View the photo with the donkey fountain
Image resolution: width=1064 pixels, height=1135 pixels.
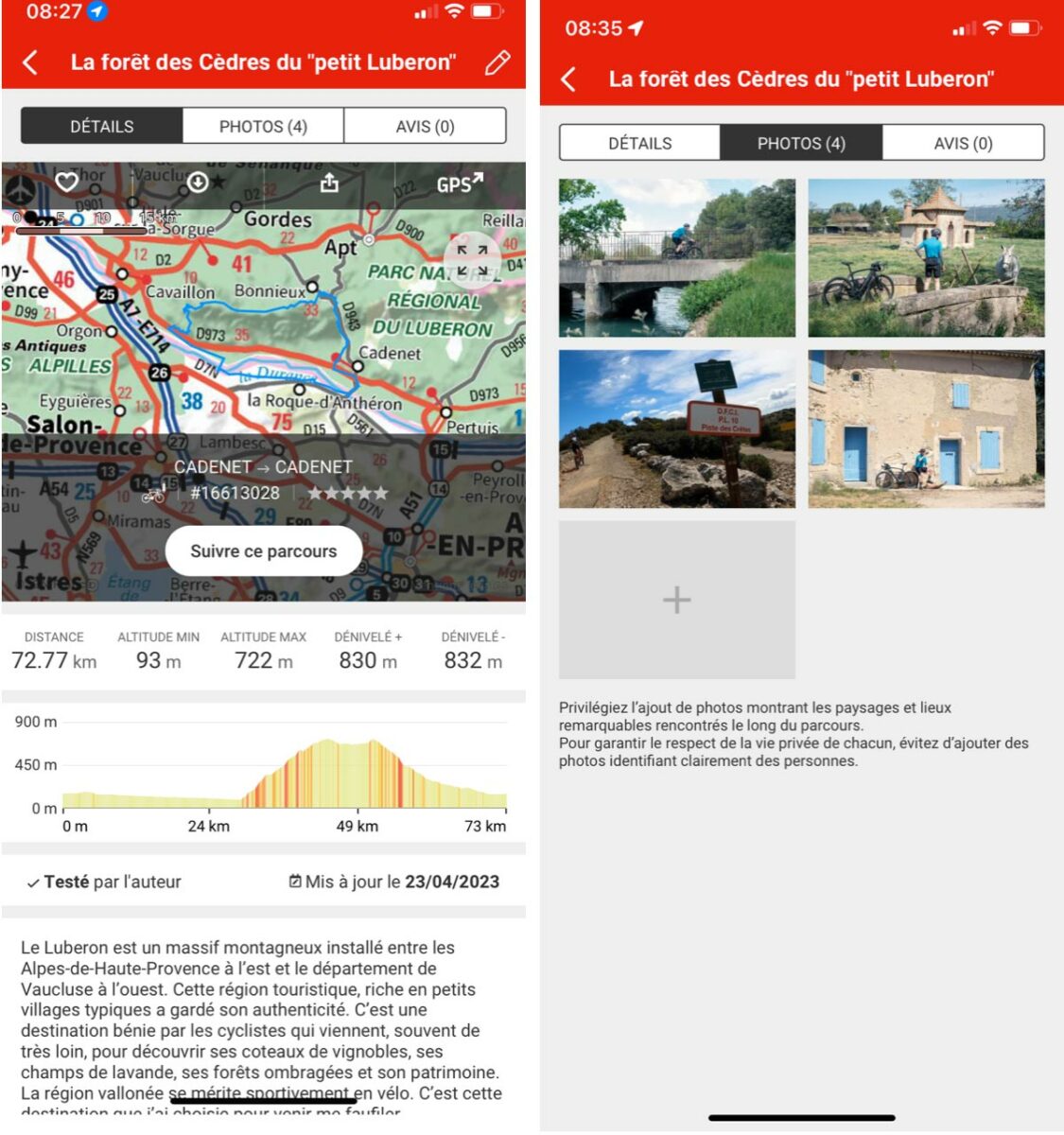click(927, 257)
